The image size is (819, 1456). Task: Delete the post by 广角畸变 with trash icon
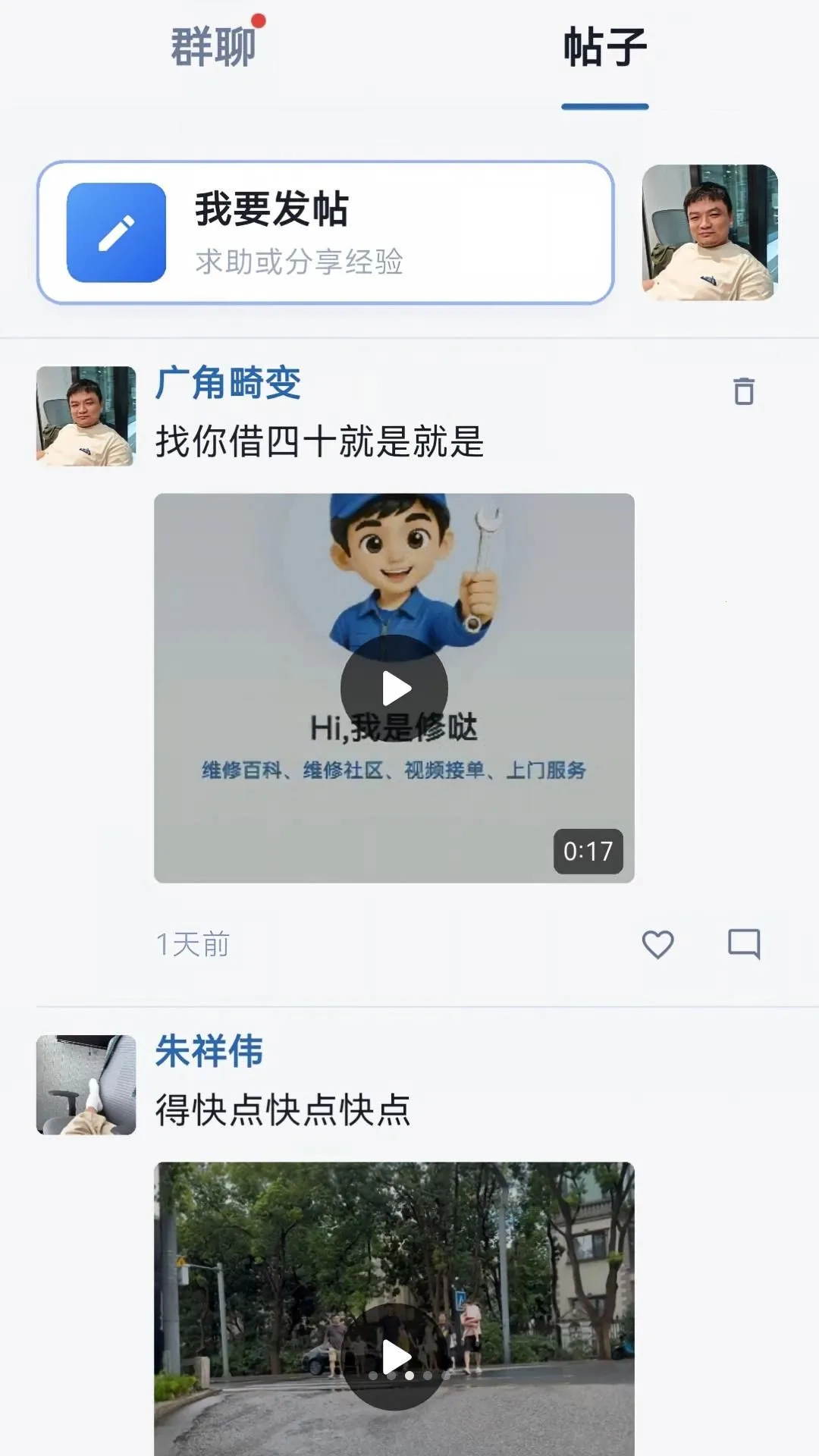click(744, 391)
